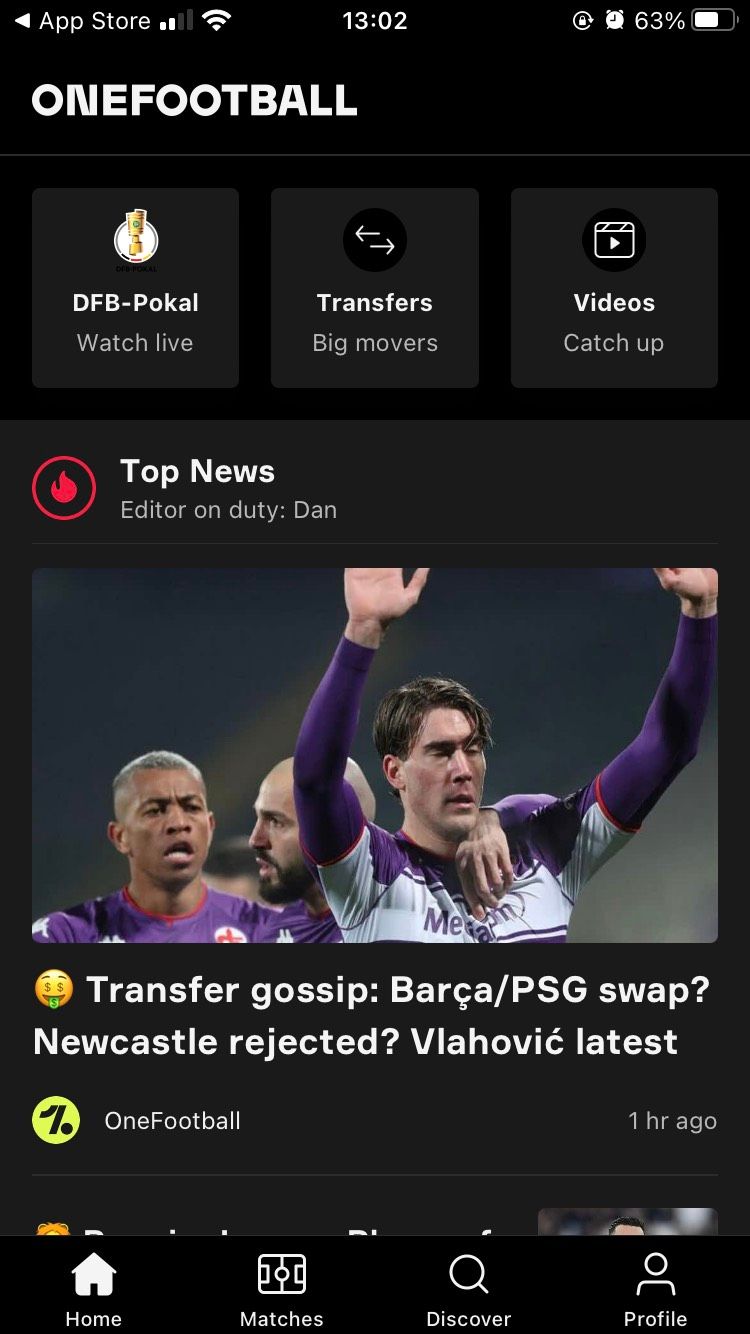Select the Home house icon
The height and width of the screenshot is (1334, 750).
click(93, 1272)
